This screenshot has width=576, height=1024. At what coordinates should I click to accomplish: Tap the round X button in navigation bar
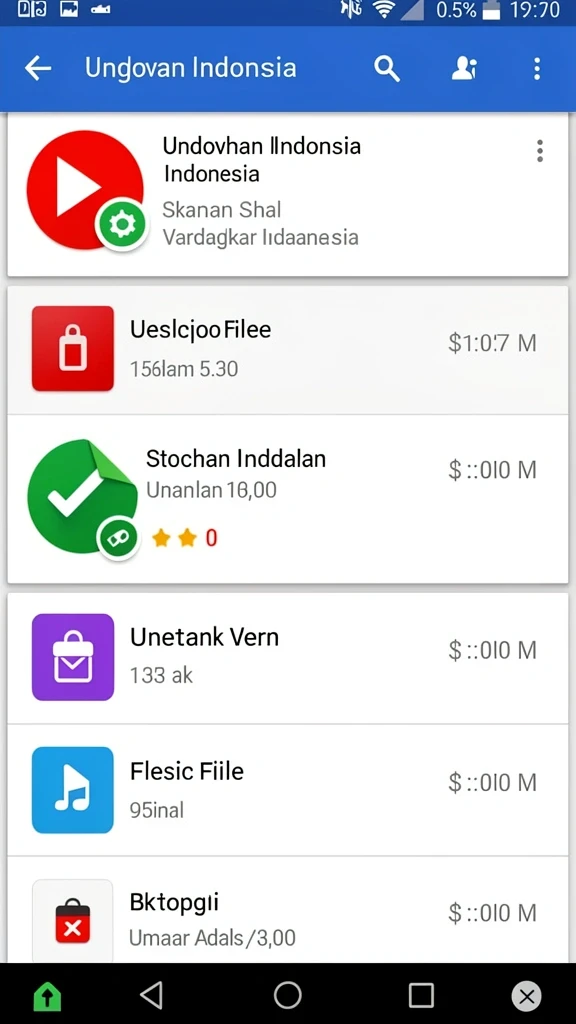[526, 997]
